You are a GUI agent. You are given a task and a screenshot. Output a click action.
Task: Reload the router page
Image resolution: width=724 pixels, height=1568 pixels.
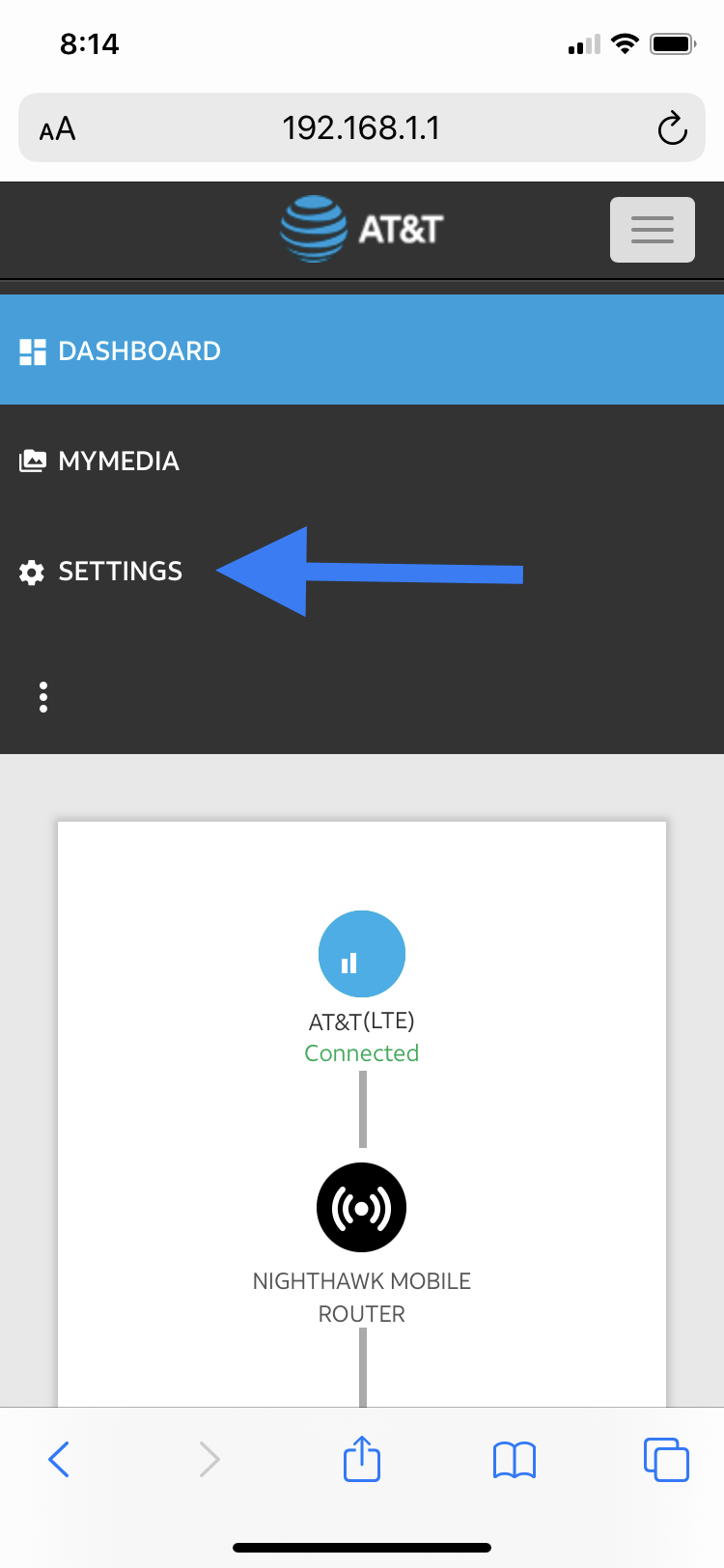tap(672, 128)
